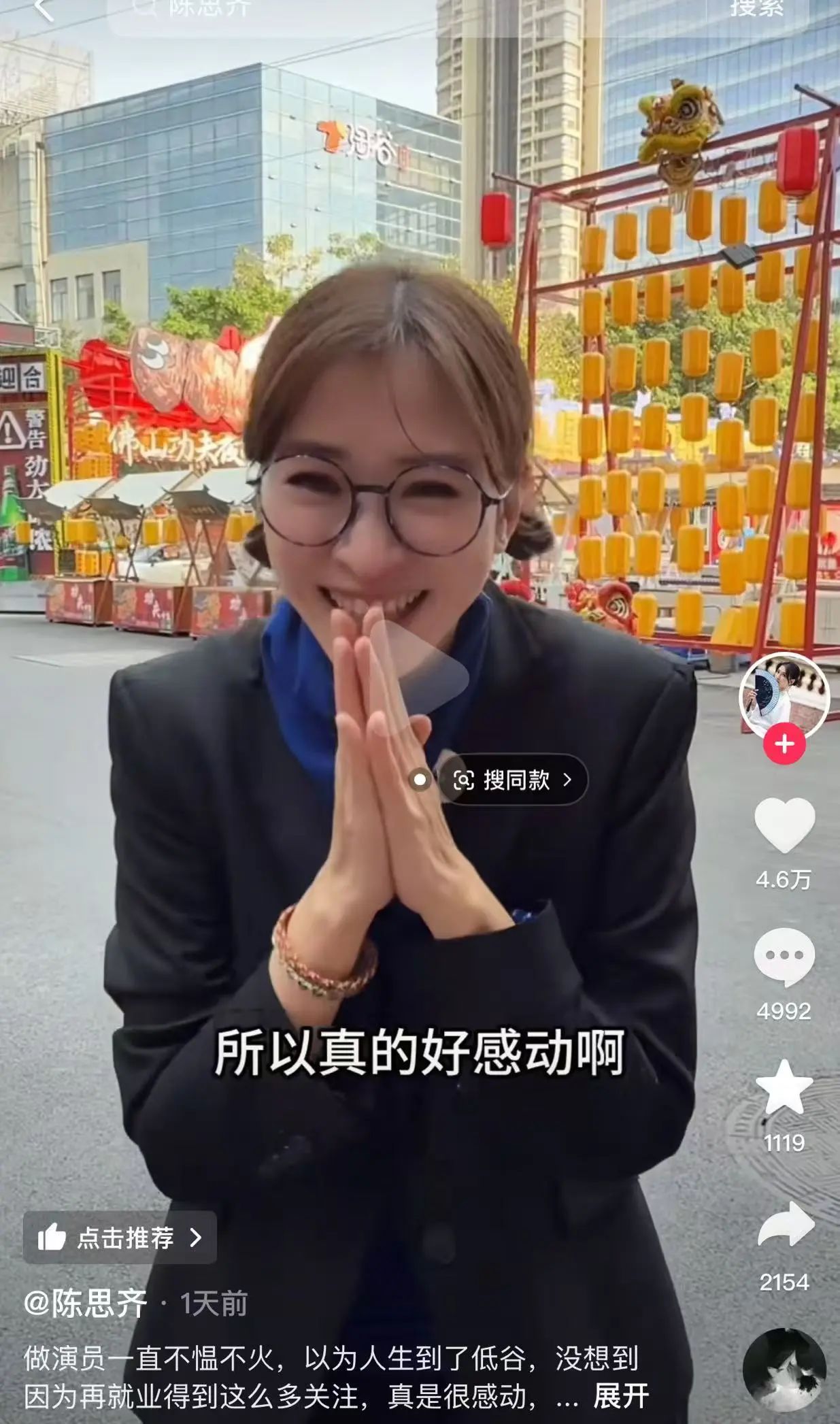840x1424 pixels.
Task: Tap the 点击推荐 button
Action: (x=120, y=1238)
